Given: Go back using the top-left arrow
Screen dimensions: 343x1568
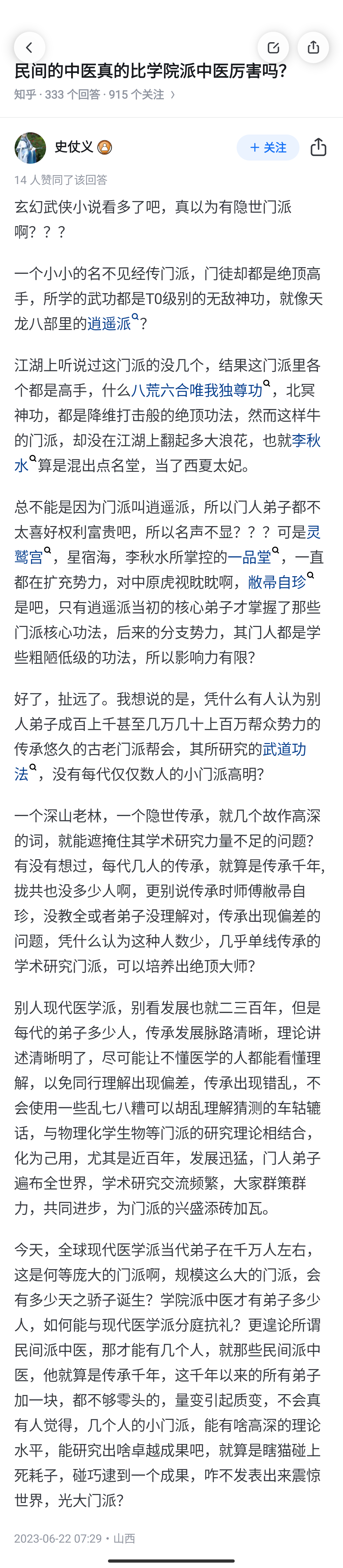Looking at the screenshot, I should [29, 48].
